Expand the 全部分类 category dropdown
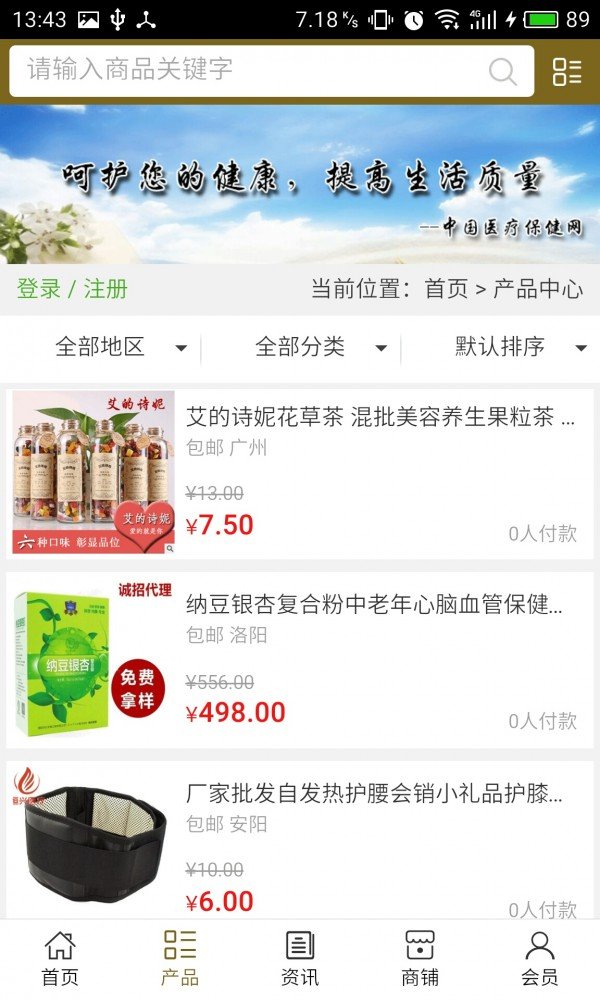The width and height of the screenshot is (600, 1000). pyautogui.click(x=320, y=347)
